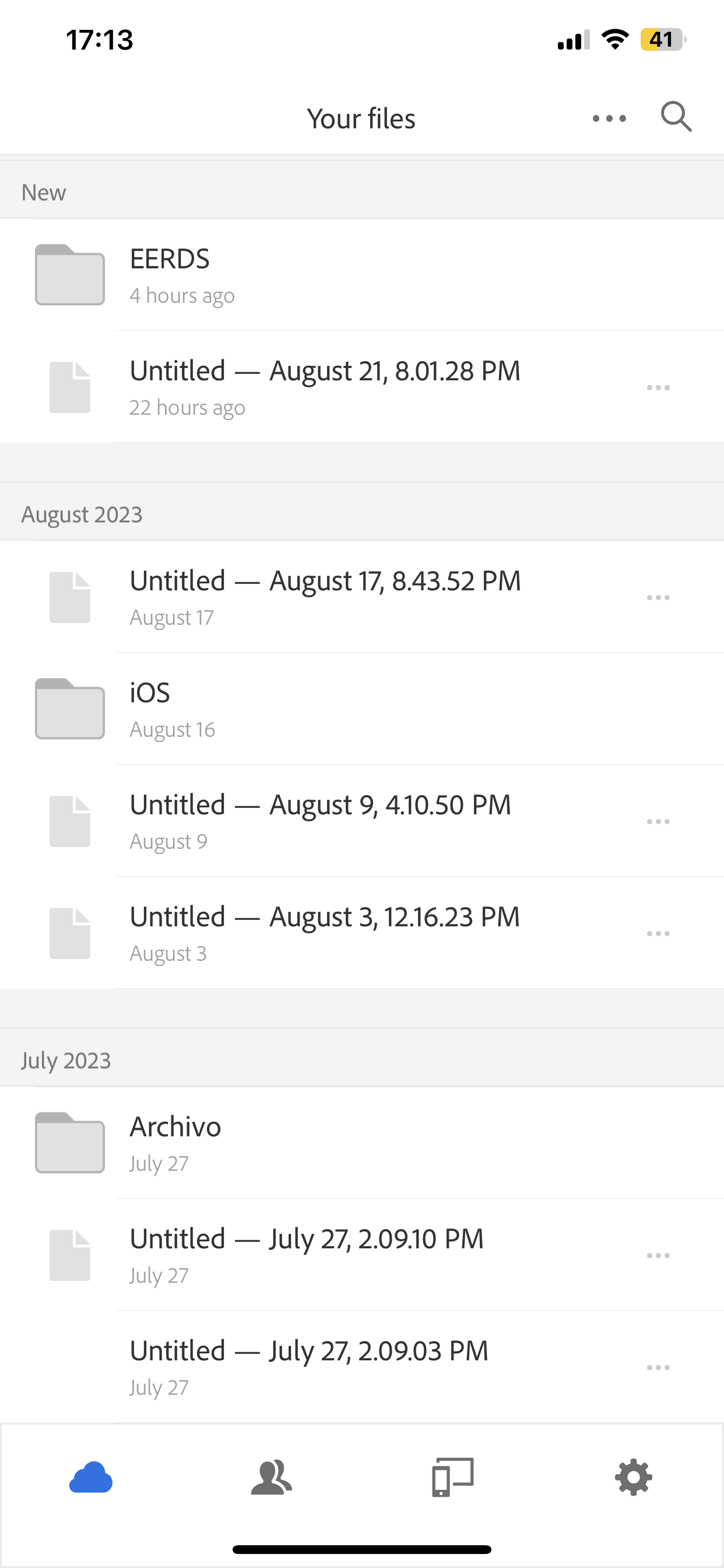Open options for Untitled August 17 file

[x=659, y=597]
